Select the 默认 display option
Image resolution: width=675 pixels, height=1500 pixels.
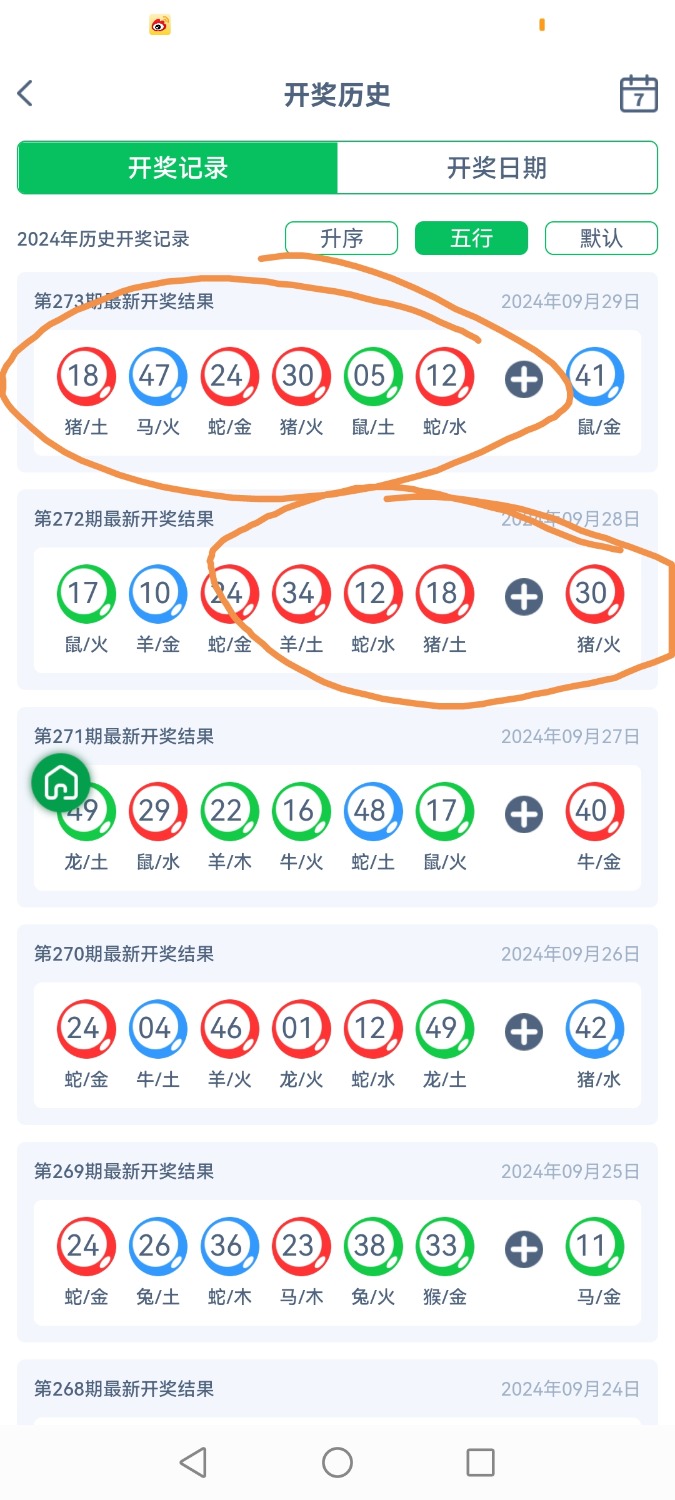[x=601, y=238]
